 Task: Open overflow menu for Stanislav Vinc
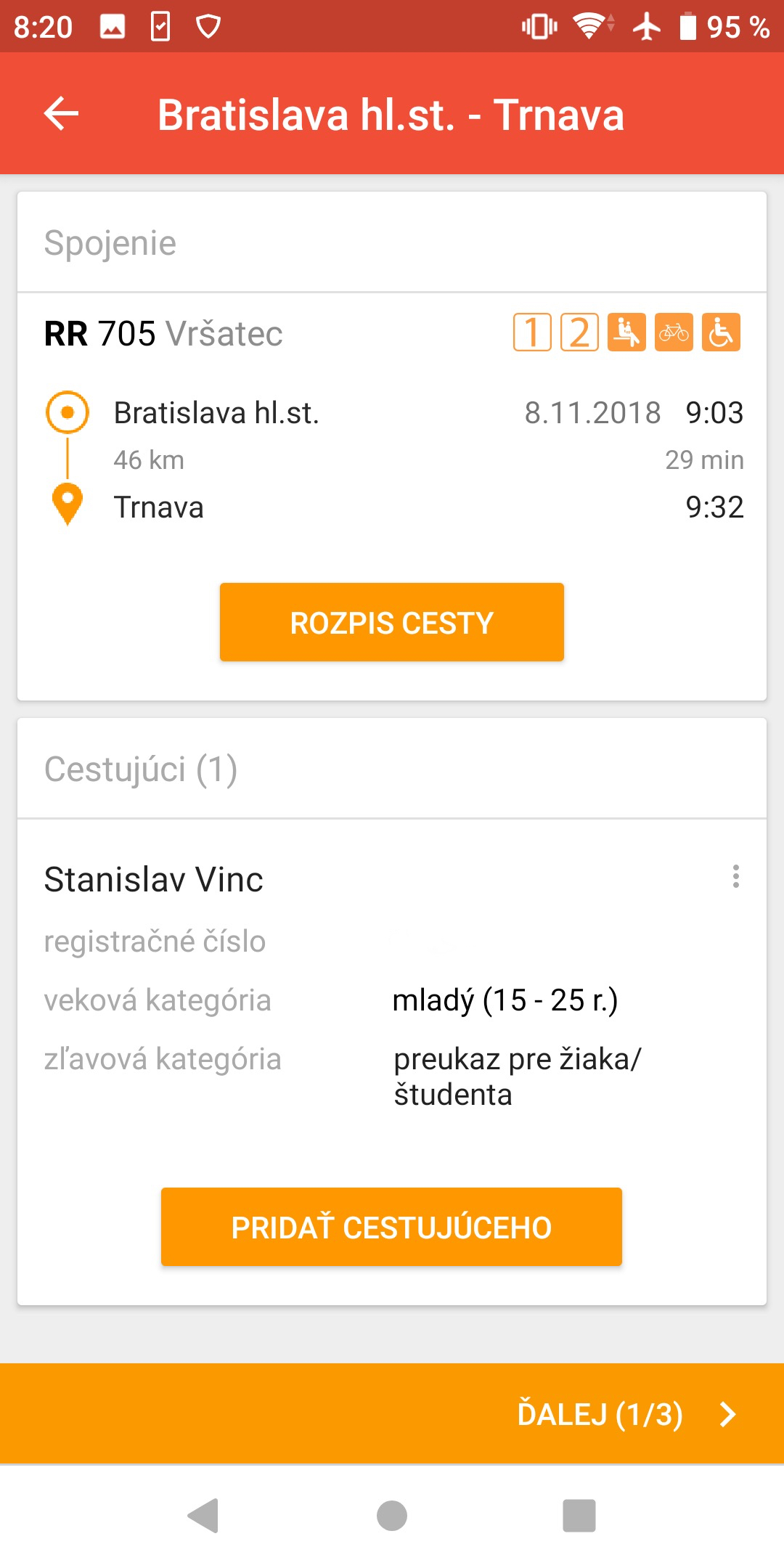(x=736, y=876)
